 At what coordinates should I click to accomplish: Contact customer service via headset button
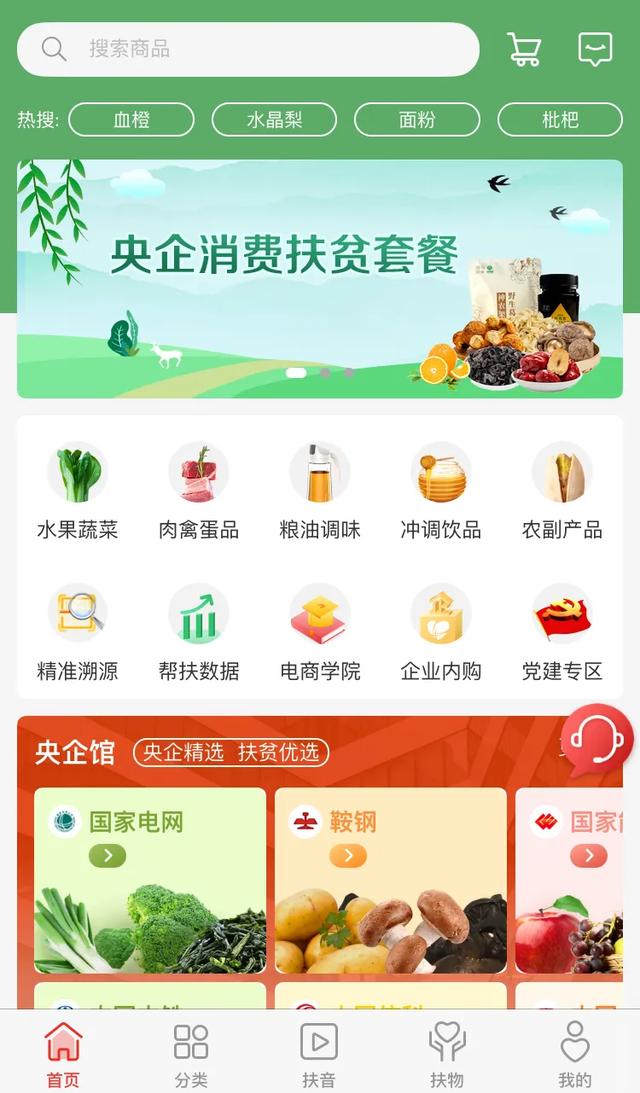tap(596, 740)
